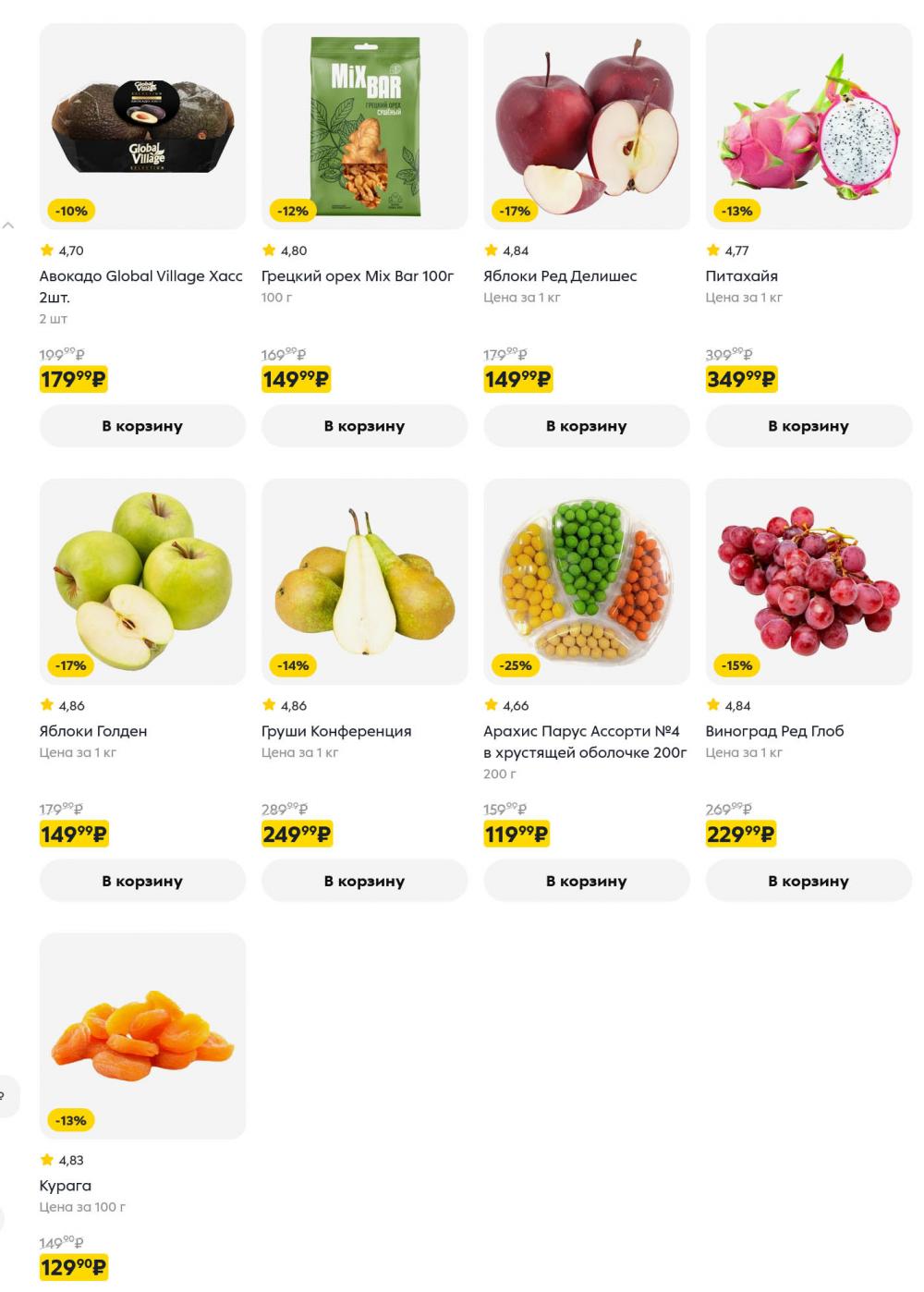Collapse the page using the left-edge up chevron
The height and width of the screenshot is (1292, 924).
[8, 224]
